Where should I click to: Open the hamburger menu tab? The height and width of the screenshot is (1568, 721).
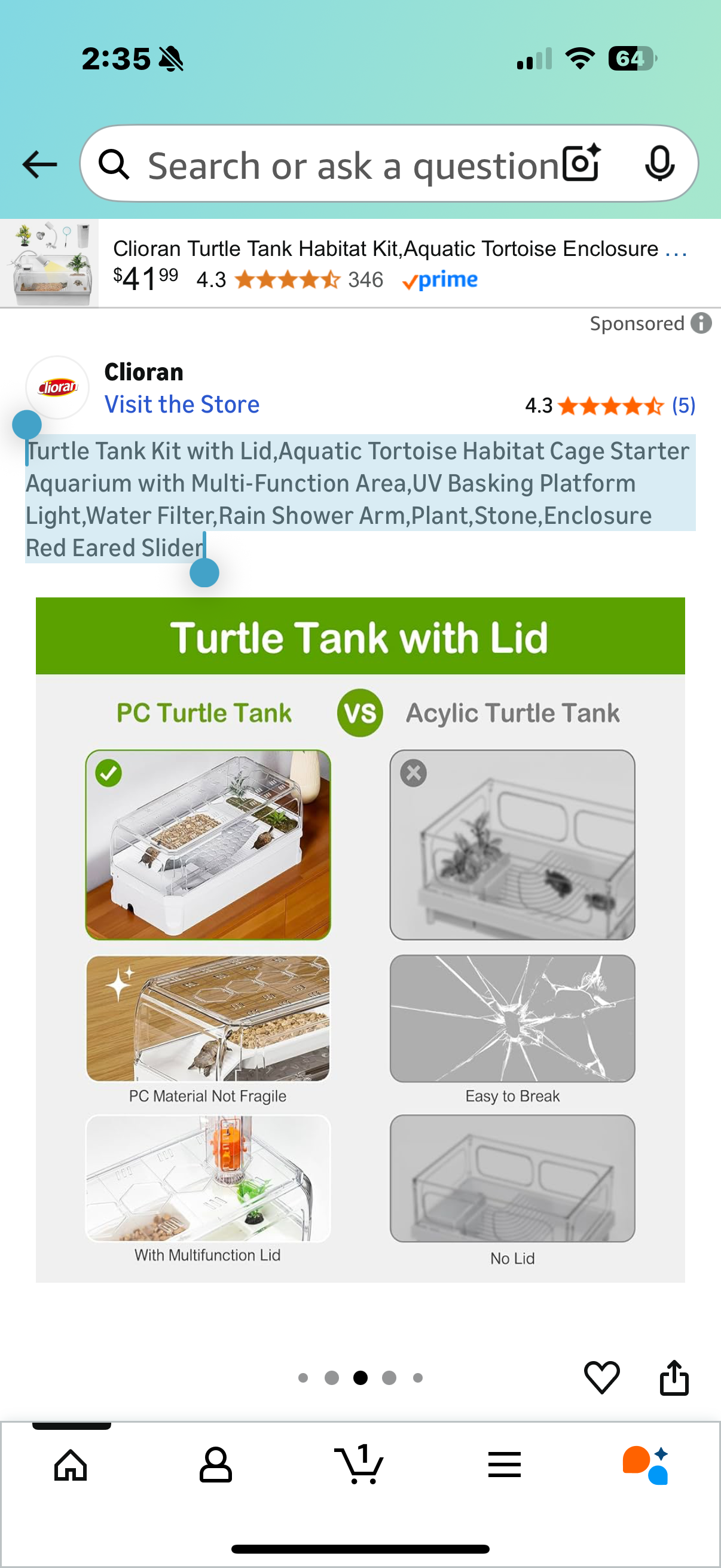coord(504,1465)
